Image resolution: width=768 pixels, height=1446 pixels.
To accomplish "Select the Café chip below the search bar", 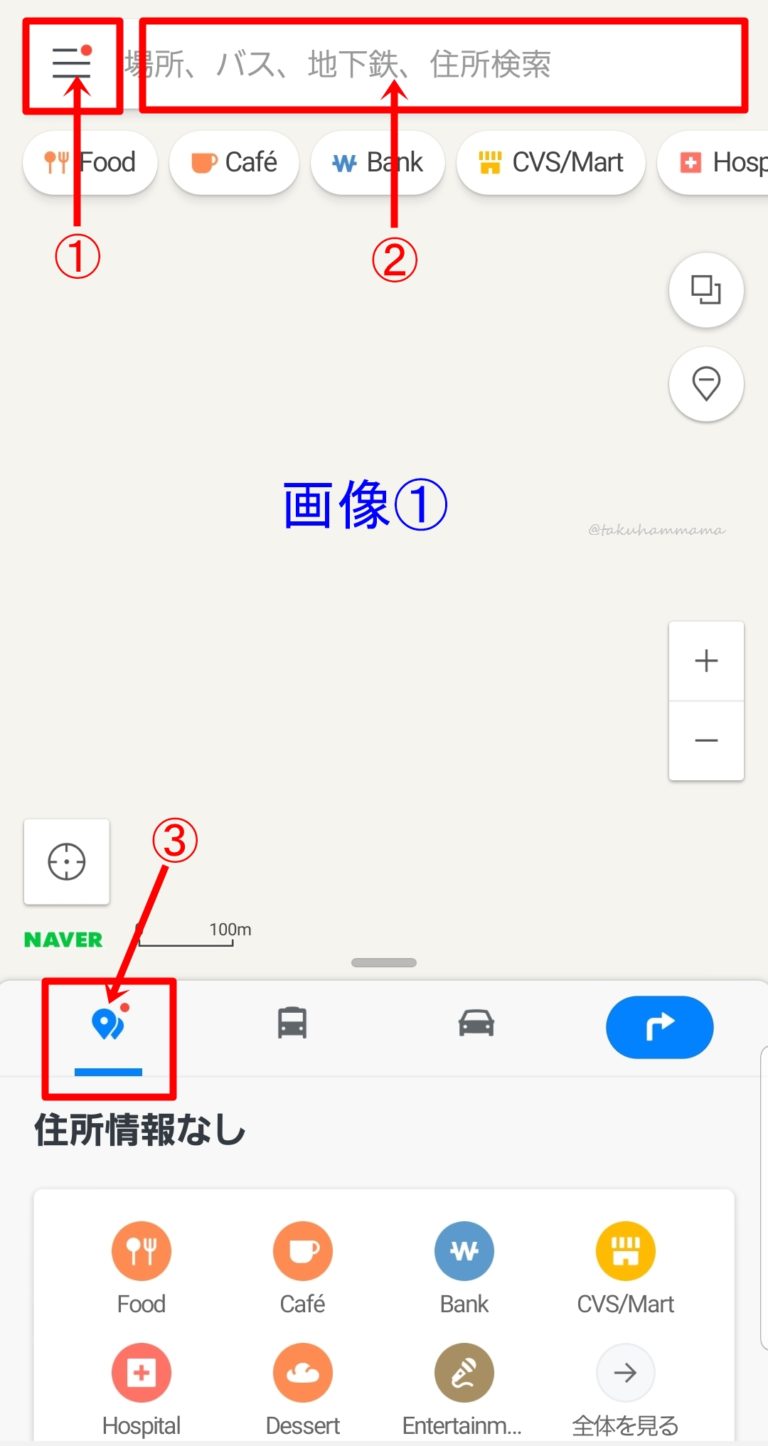I will coord(234,162).
